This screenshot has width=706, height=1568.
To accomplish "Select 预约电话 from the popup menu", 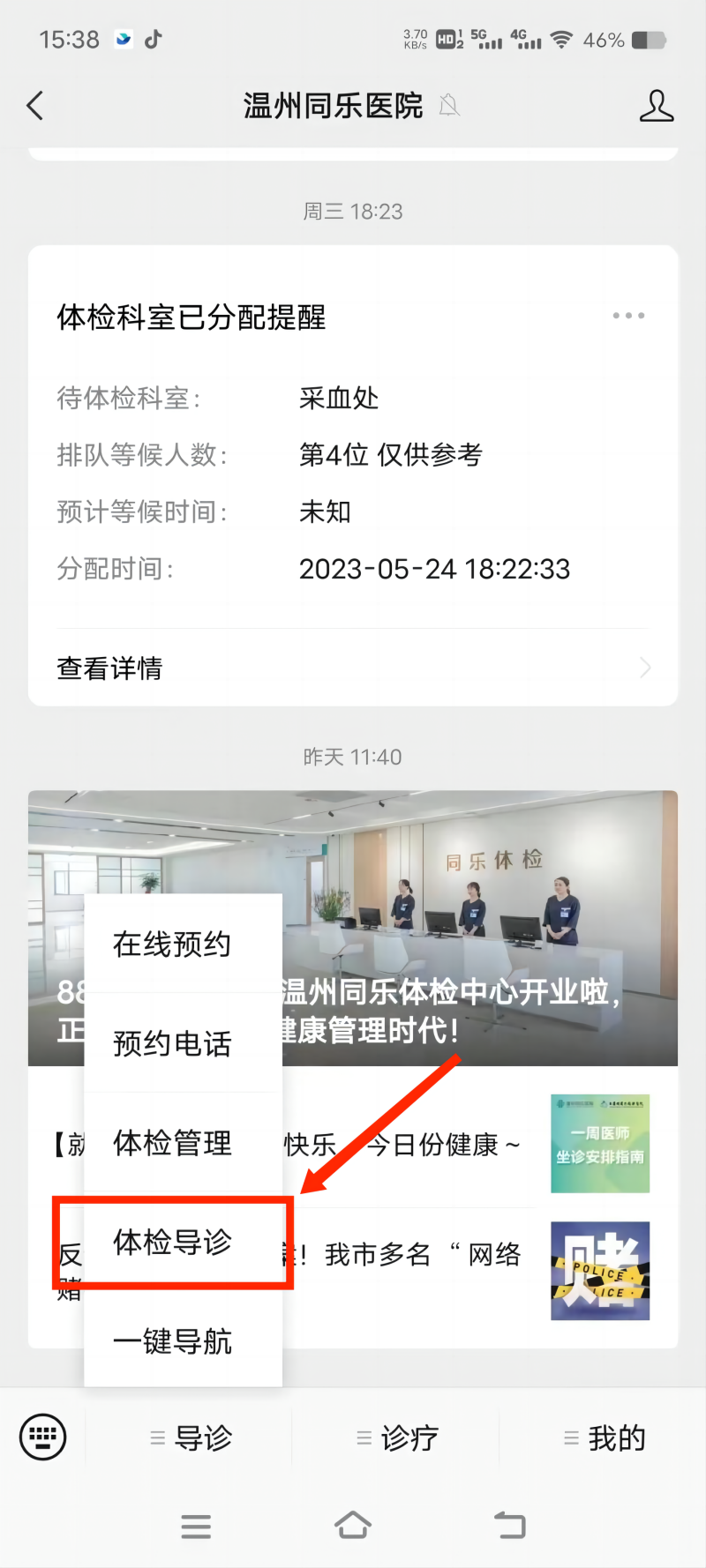I will point(172,1044).
